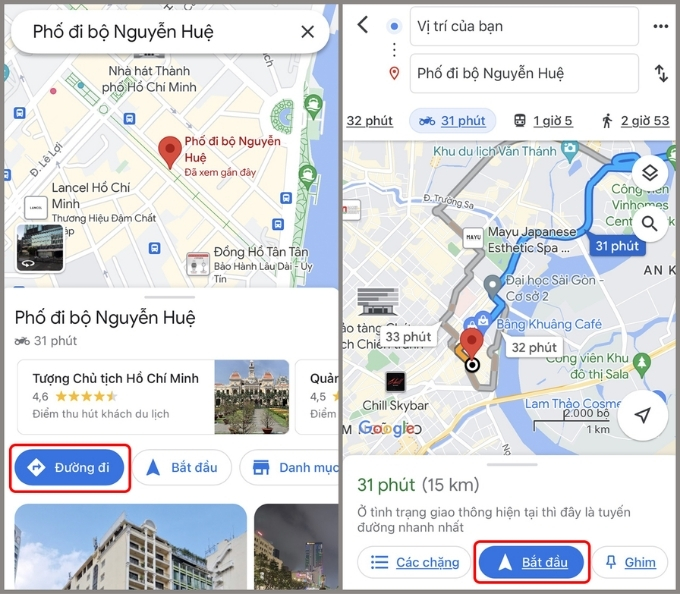Viewport: 680px width, 594px height.
Task: Recenter map on my location
Action: point(642,415)
